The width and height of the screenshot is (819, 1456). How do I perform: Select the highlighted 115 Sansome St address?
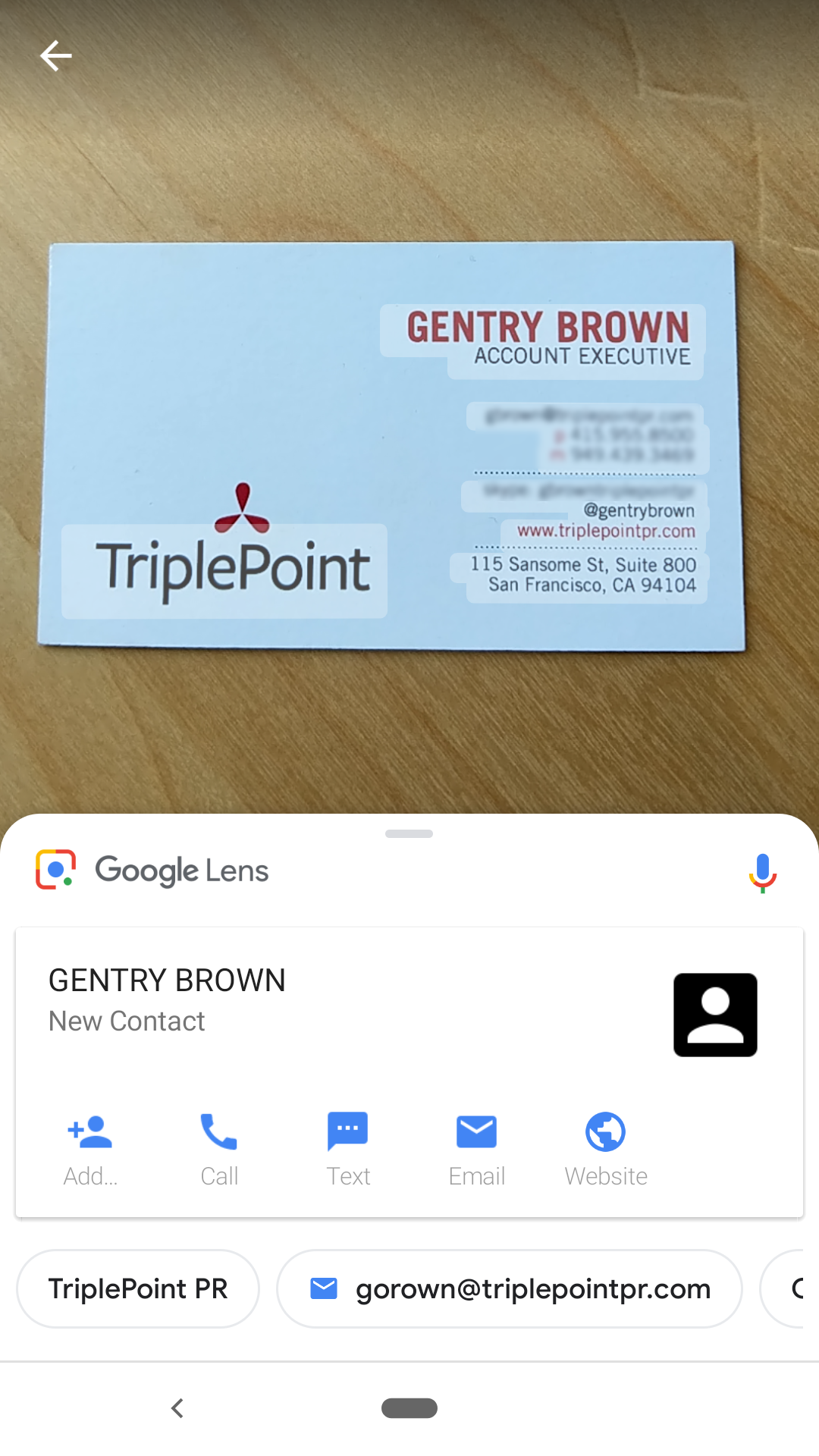coord(582,565)
